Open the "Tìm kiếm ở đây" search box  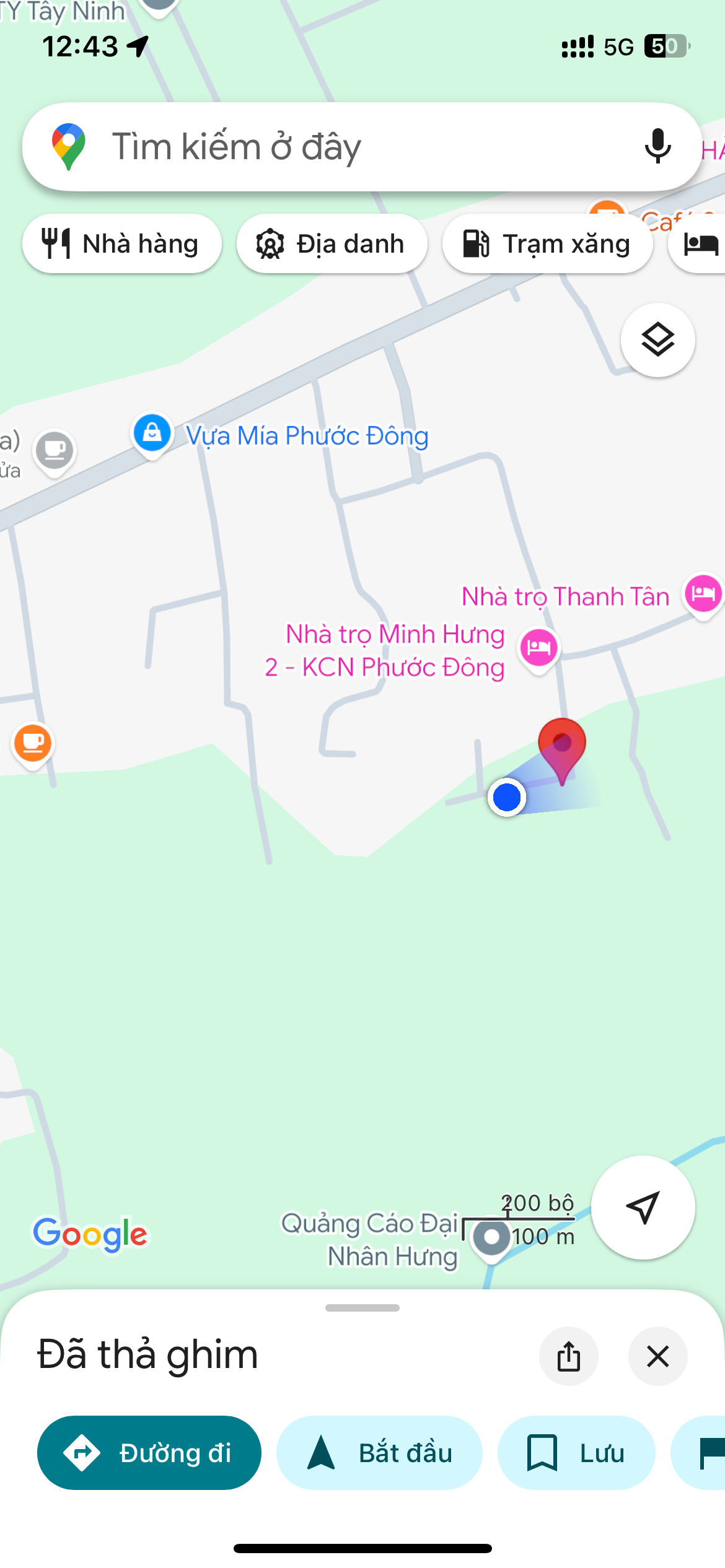coord(362,147)
